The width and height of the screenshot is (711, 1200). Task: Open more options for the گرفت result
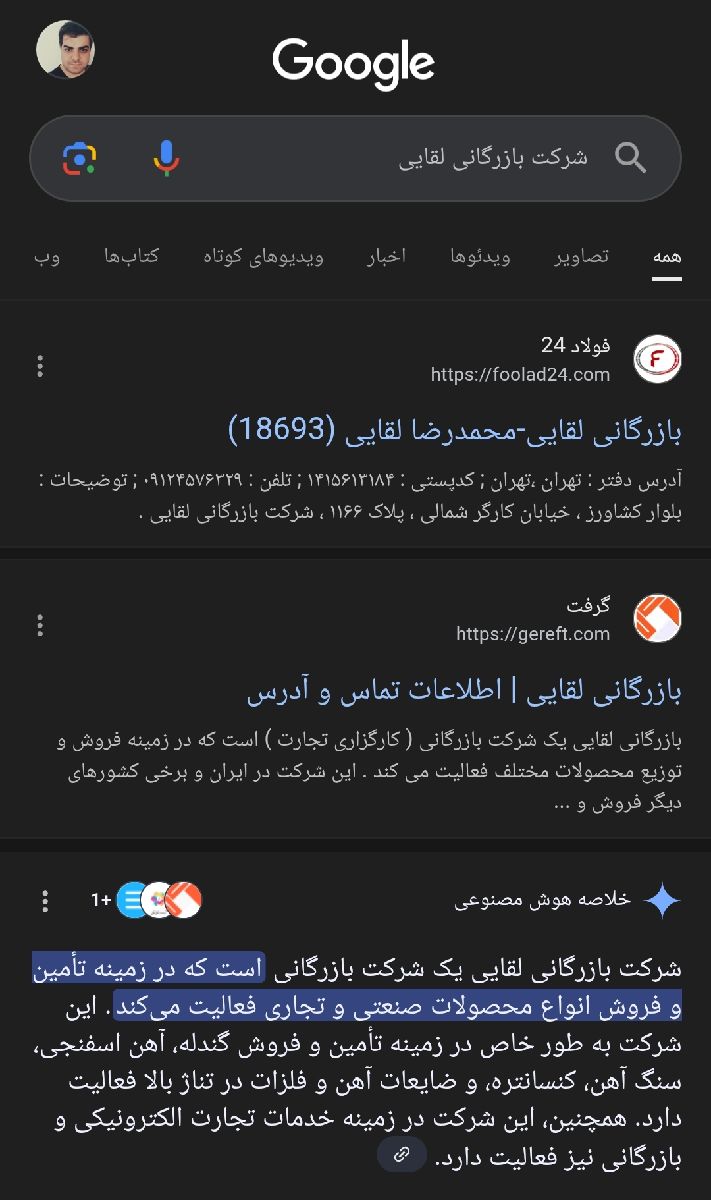click(x=40, y=626)
